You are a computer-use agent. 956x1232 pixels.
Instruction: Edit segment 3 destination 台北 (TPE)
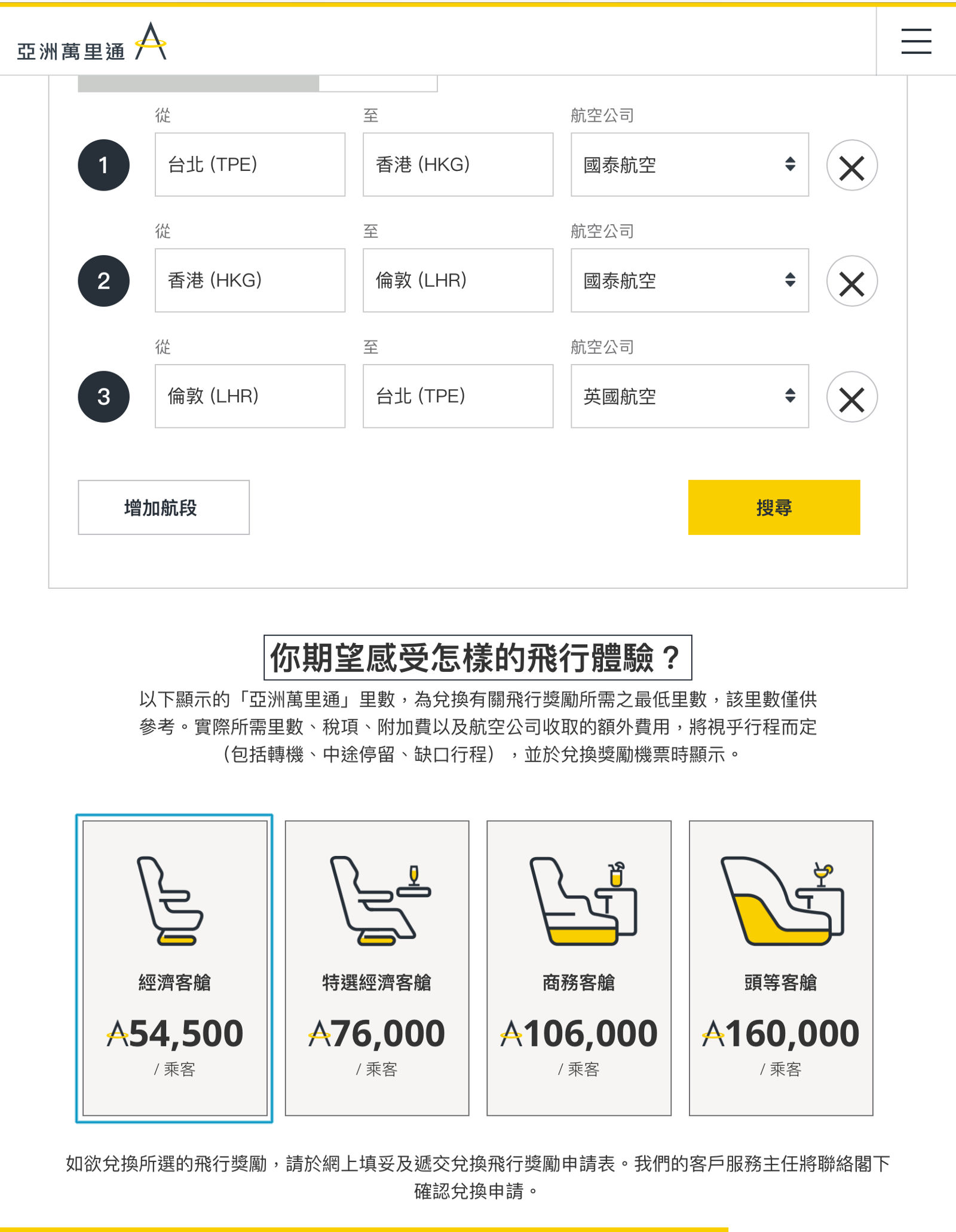point(458,396)
